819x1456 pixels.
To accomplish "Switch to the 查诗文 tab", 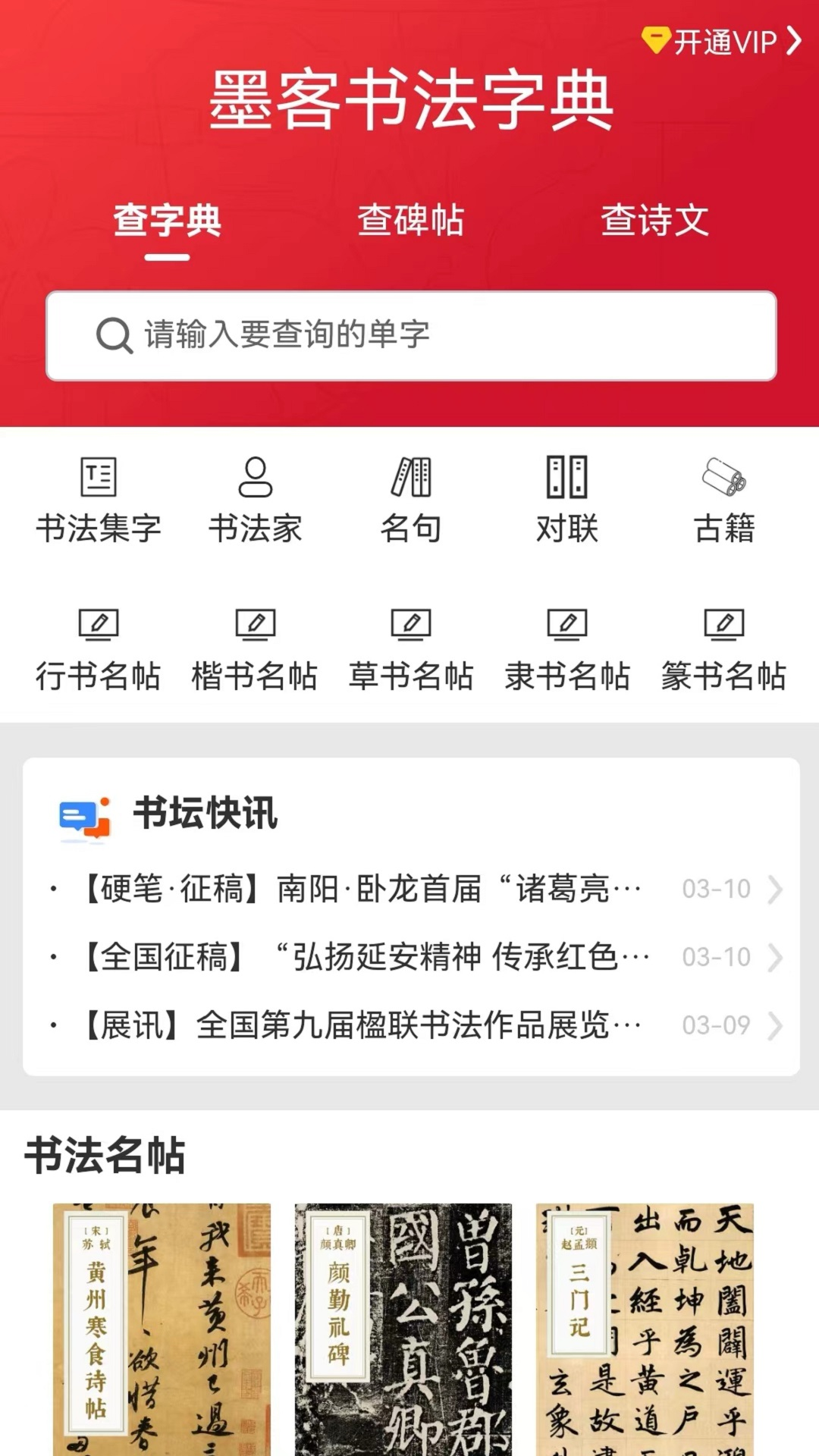I will click(x=654, y=221).
